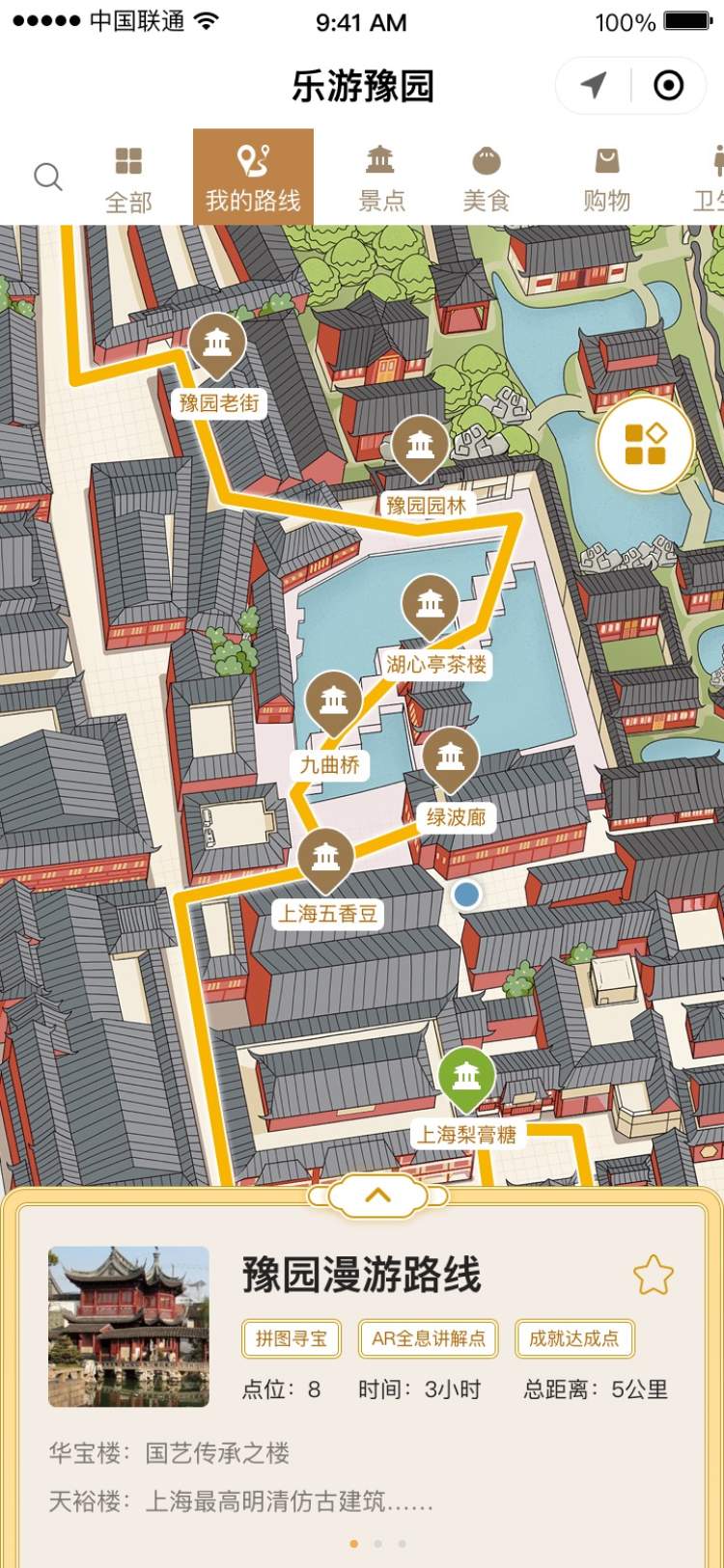Image resolution: width=724 pixels, height=1568 pixels.
Task: Favorite the 豫园漫游路线 with star
Action: 654,1275
